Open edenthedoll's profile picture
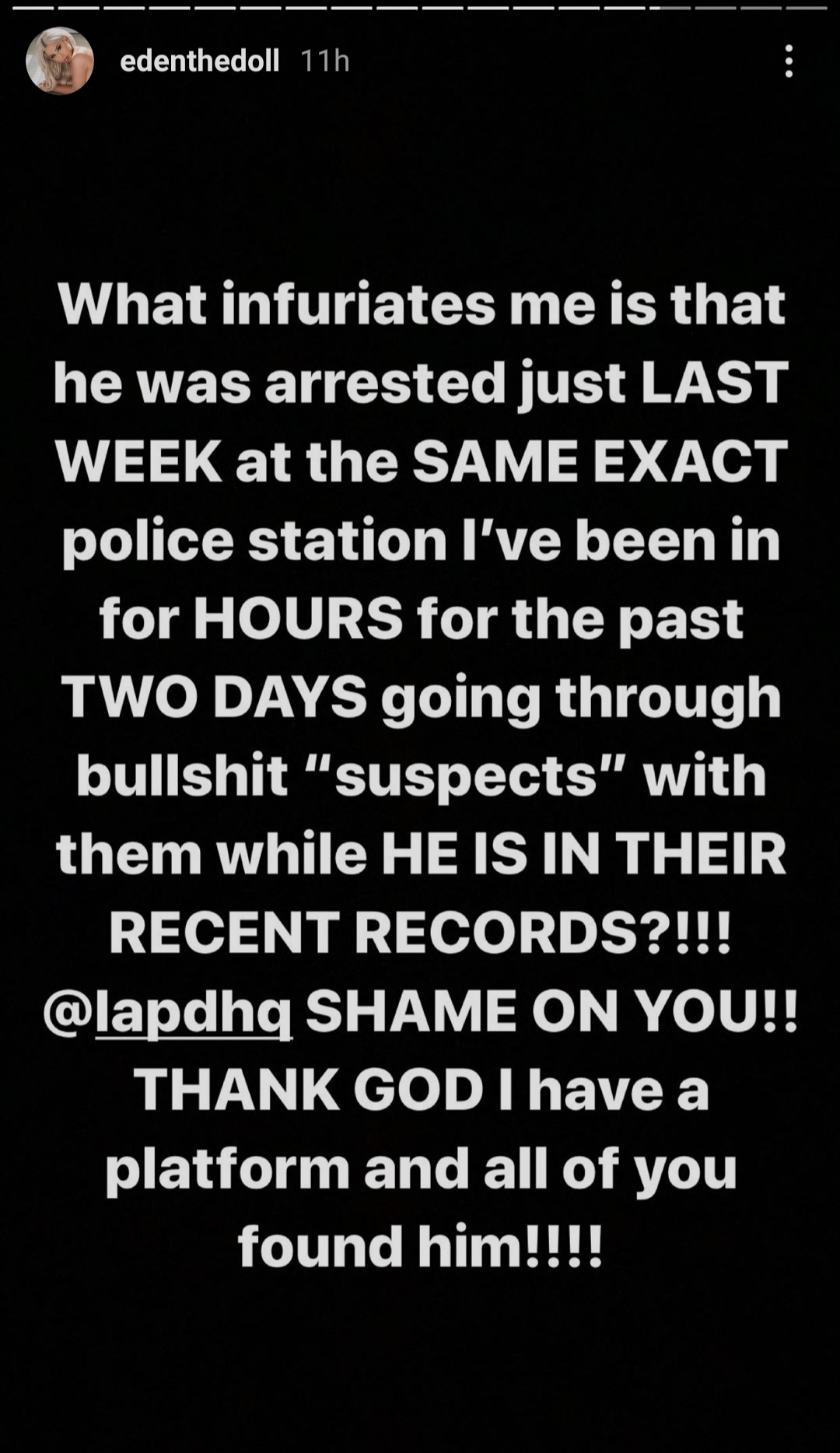This screenshot has height=1453, width=840. [x=60, y=61]
